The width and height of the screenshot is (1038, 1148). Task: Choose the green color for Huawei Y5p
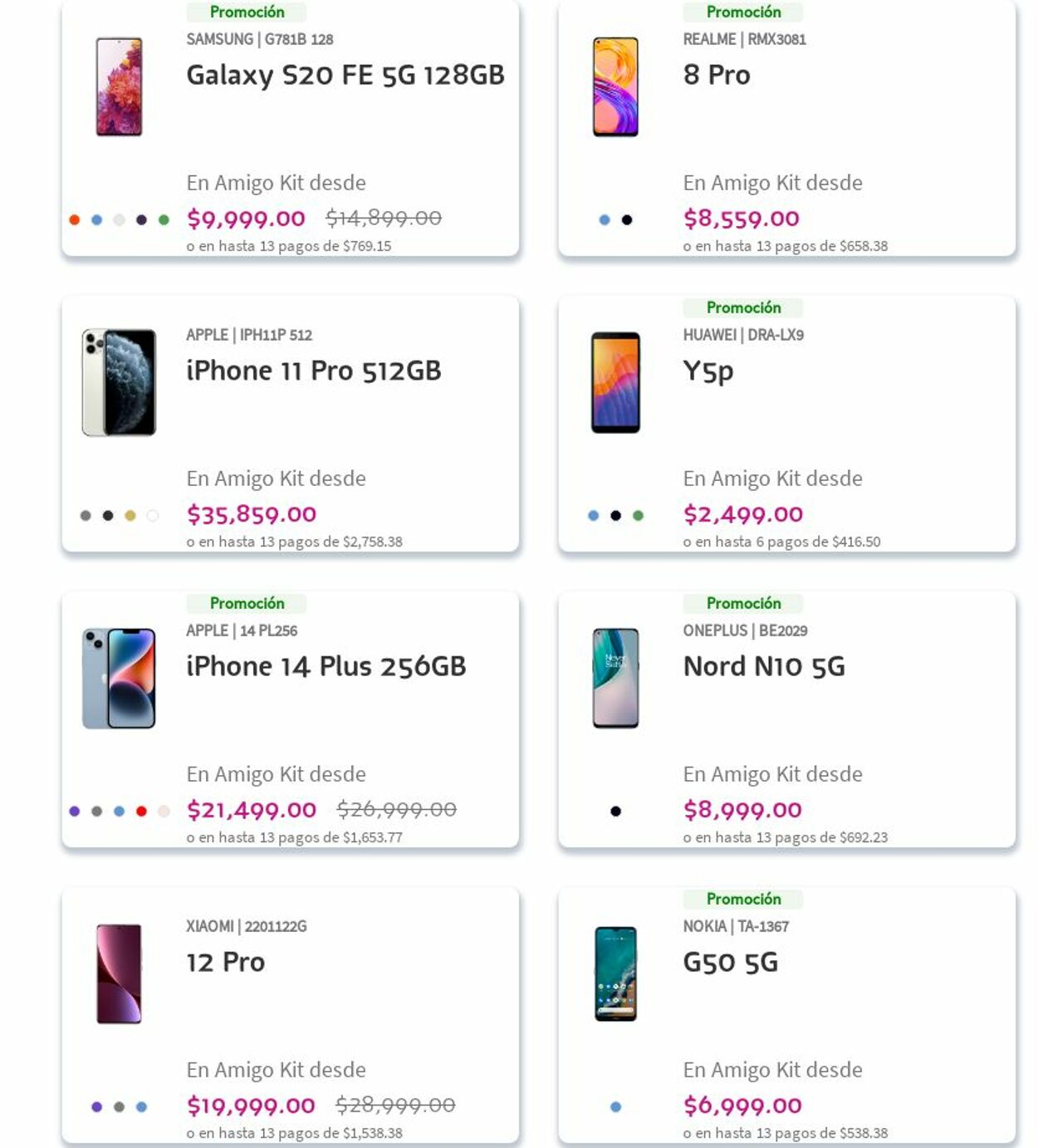[x=638, y=516]
